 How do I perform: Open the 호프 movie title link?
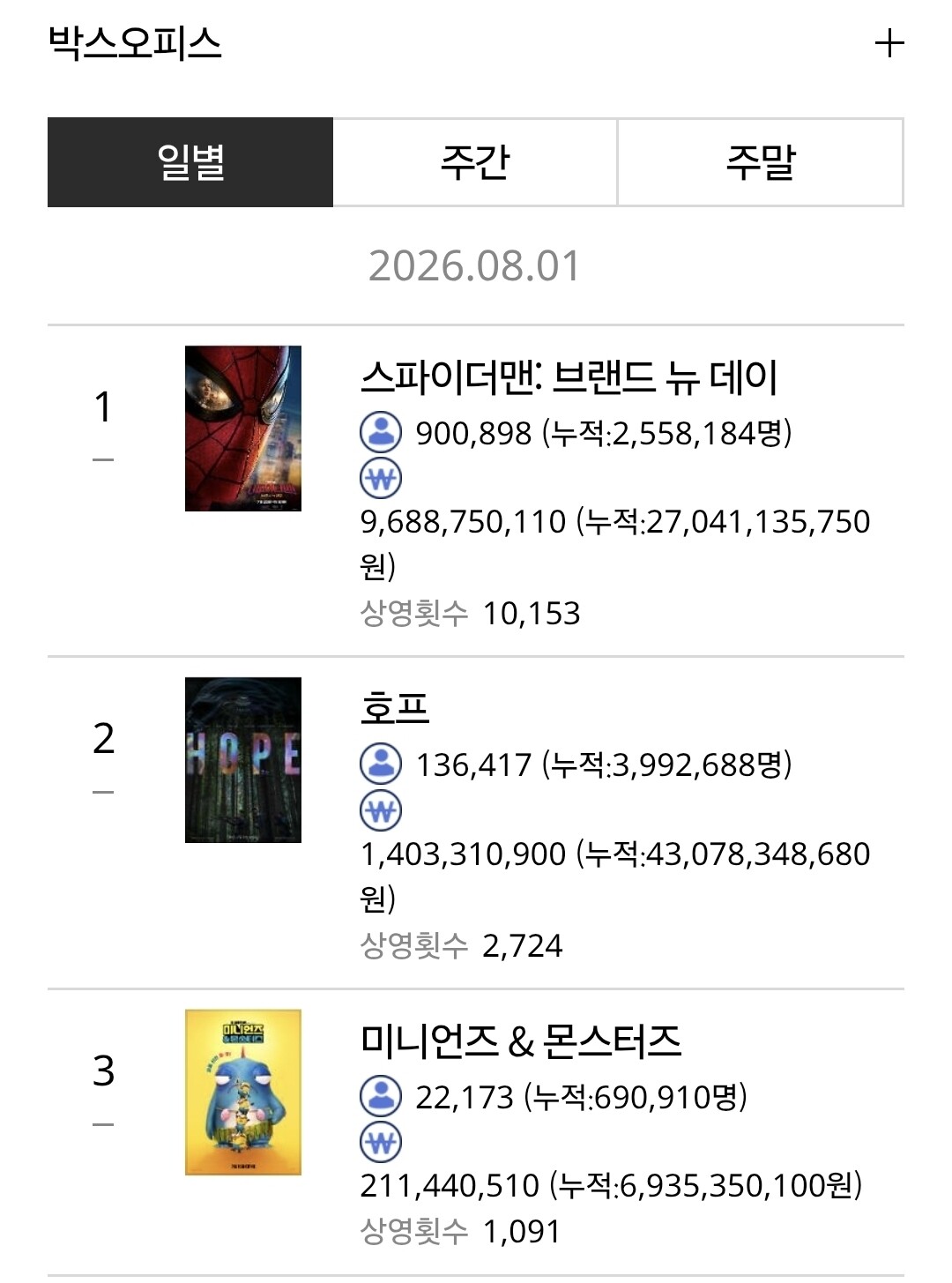coord(395,708)
